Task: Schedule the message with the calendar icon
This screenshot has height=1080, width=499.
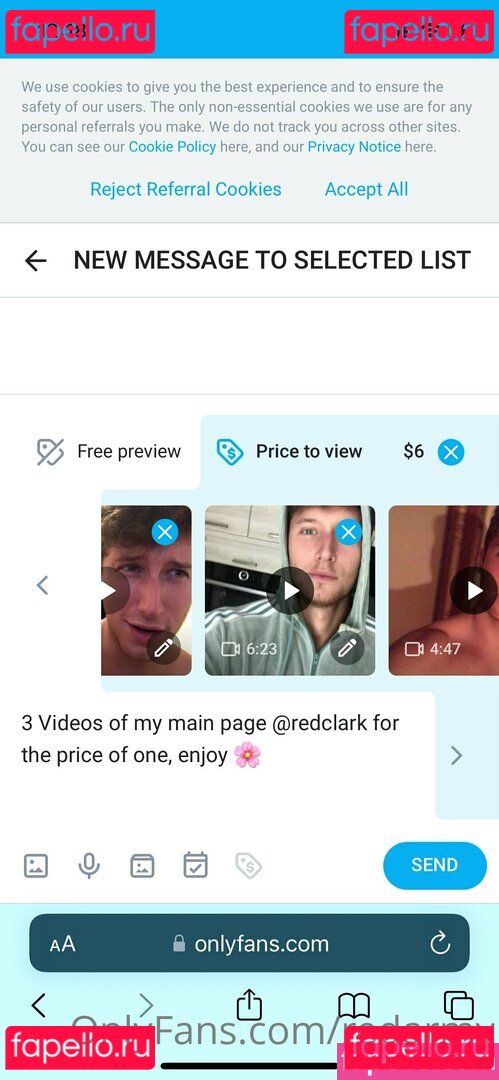Action: coord(195,866)
